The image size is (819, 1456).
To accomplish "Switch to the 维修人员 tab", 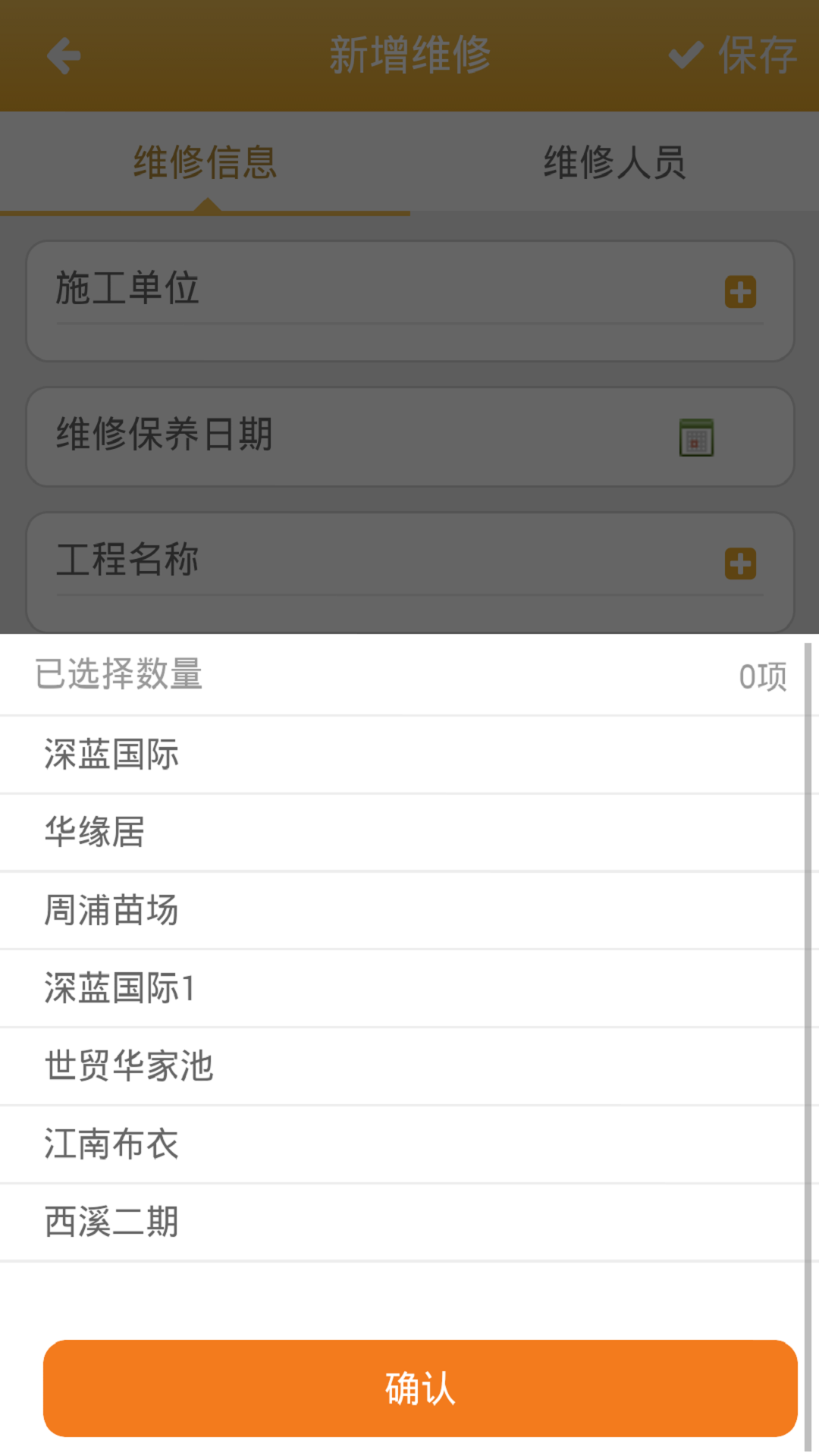I will 614,162.
